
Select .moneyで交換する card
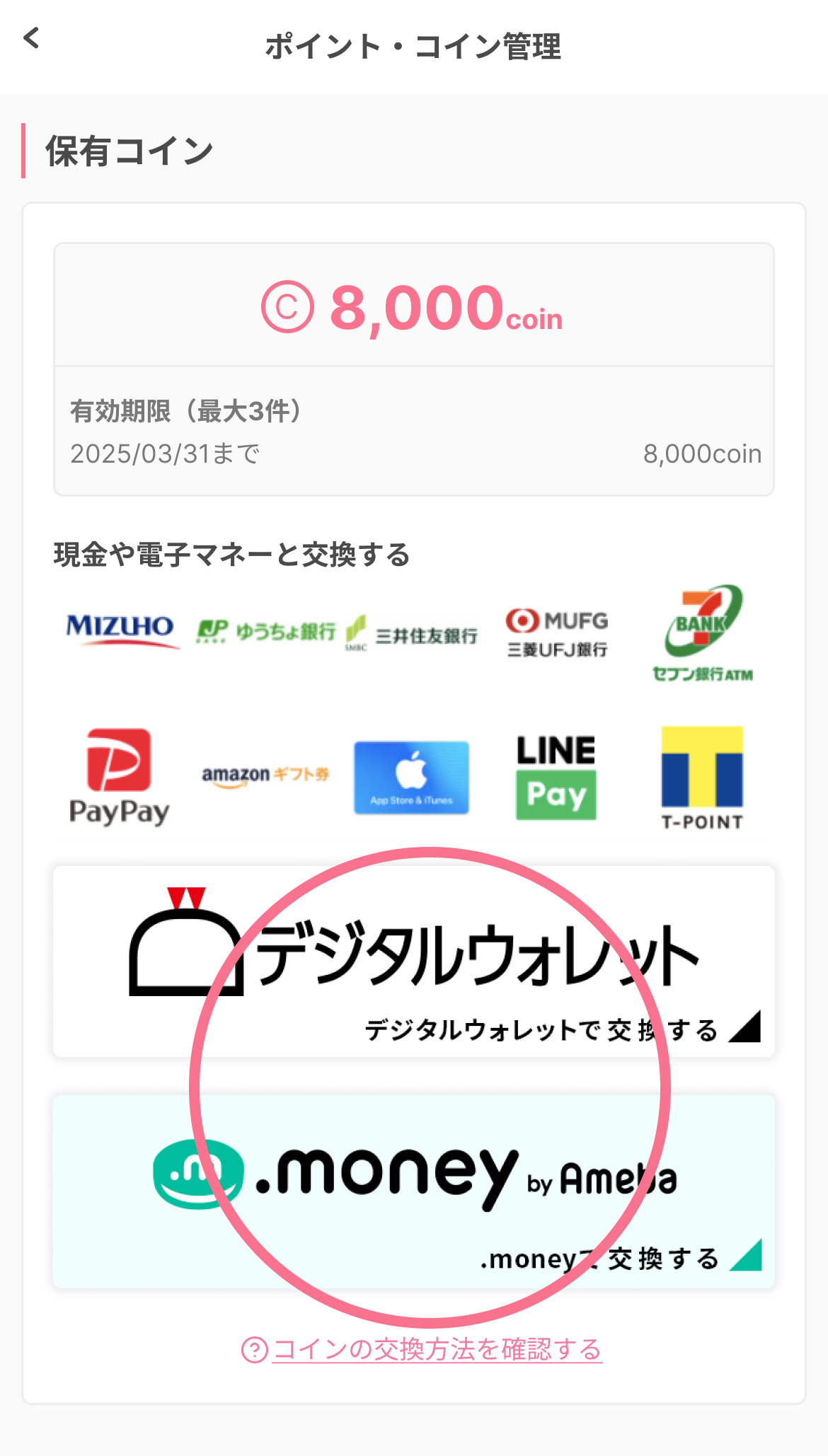(x=413, y=1191)
